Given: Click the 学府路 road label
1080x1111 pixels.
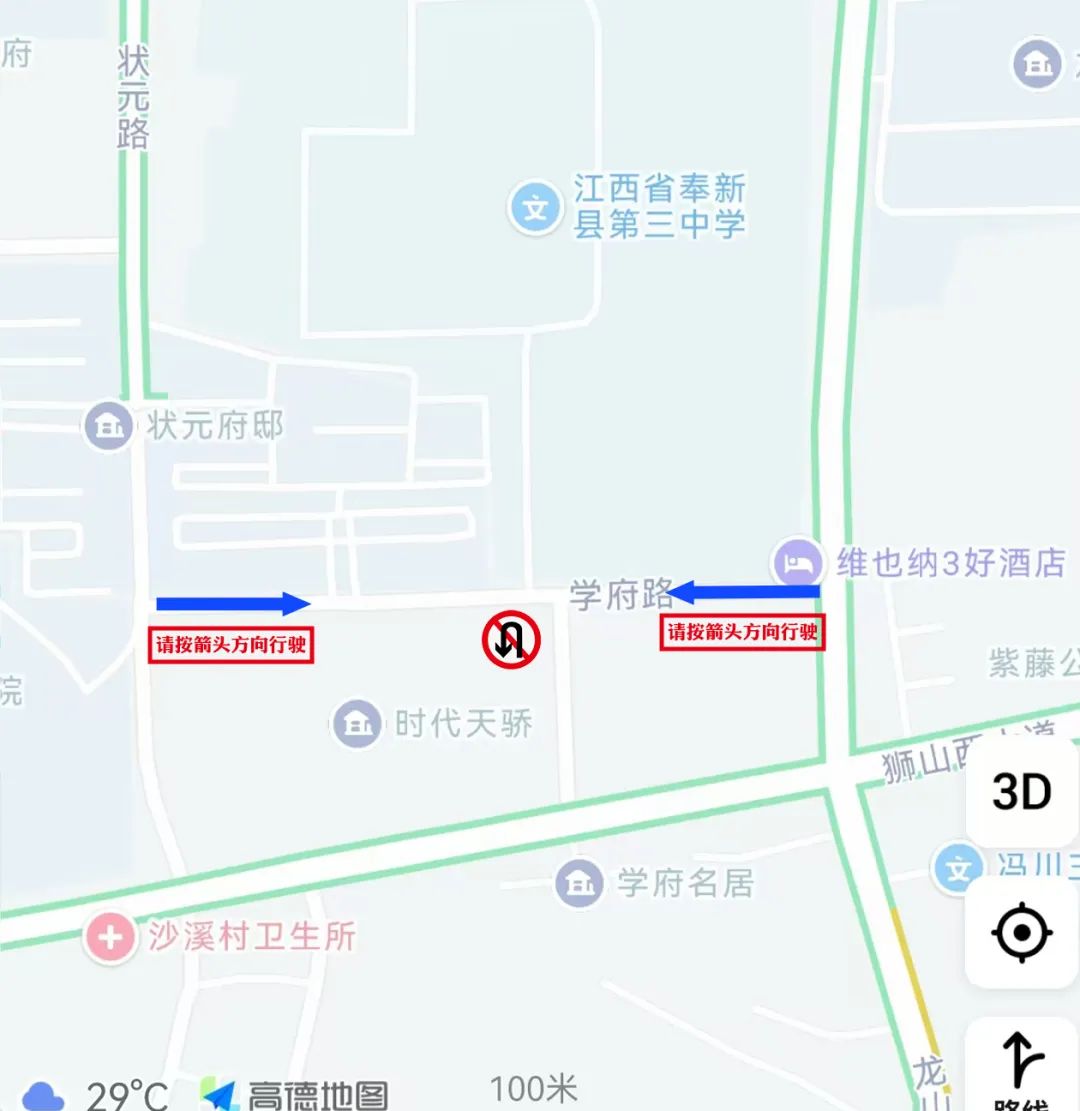Looking at the screenshot, I should [621, 592].
